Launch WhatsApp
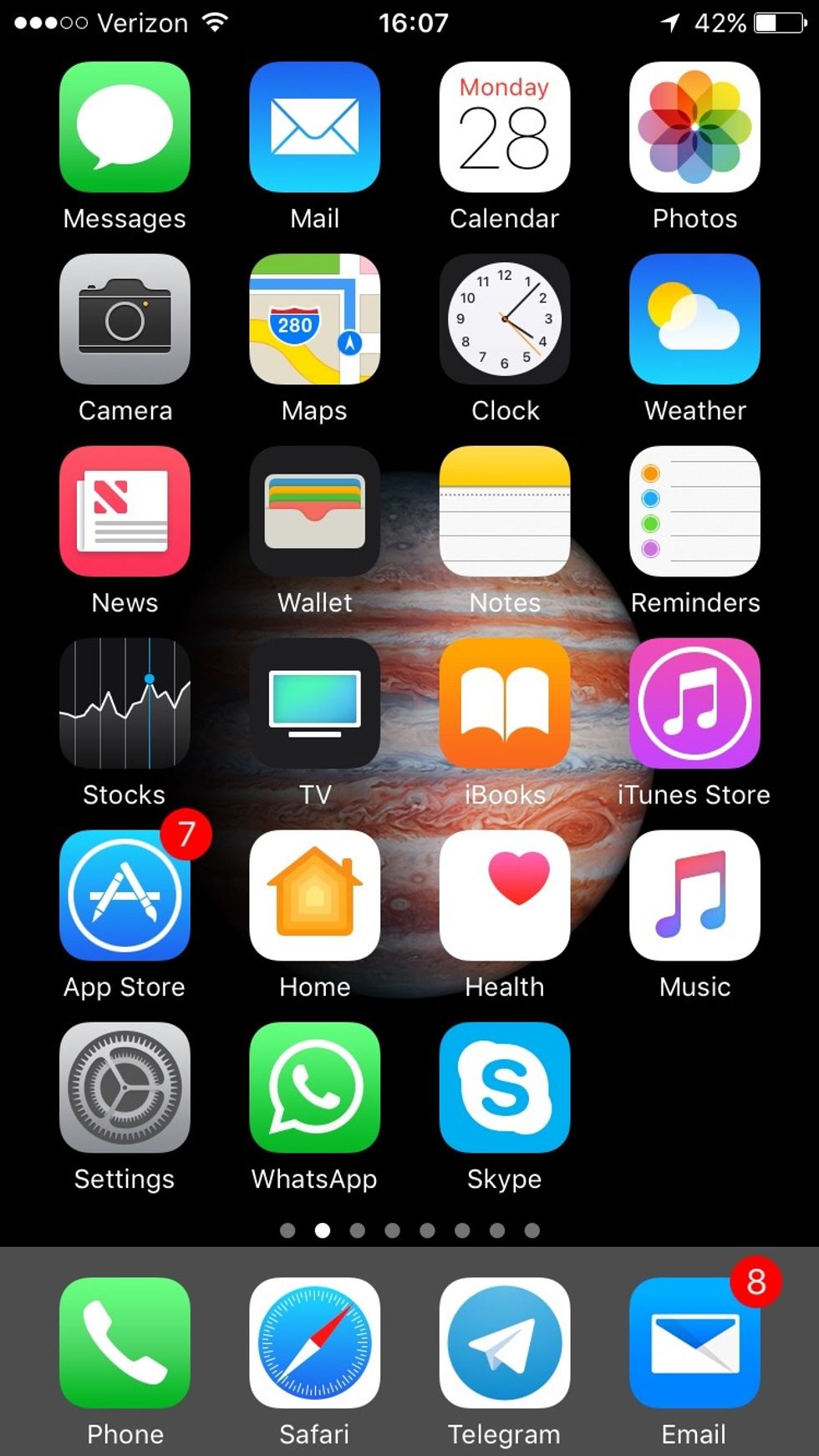This screenshot has width=819, height=1456. (314, 1088)
